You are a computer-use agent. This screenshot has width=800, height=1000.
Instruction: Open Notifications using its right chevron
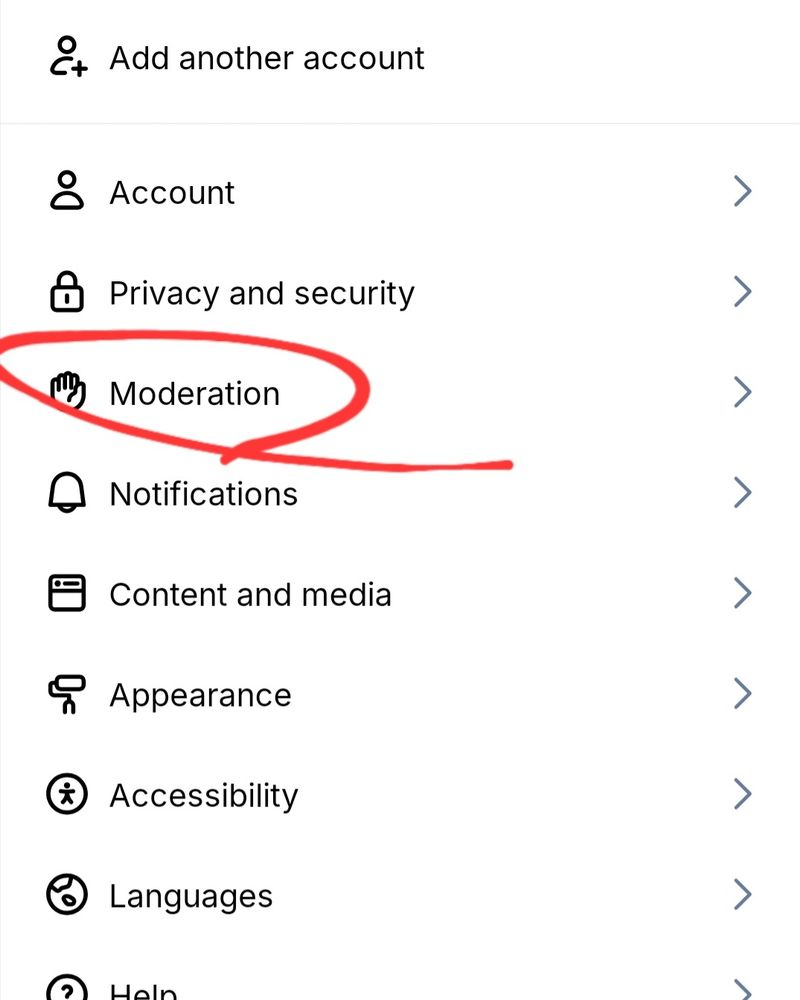(x=742, y=493)
